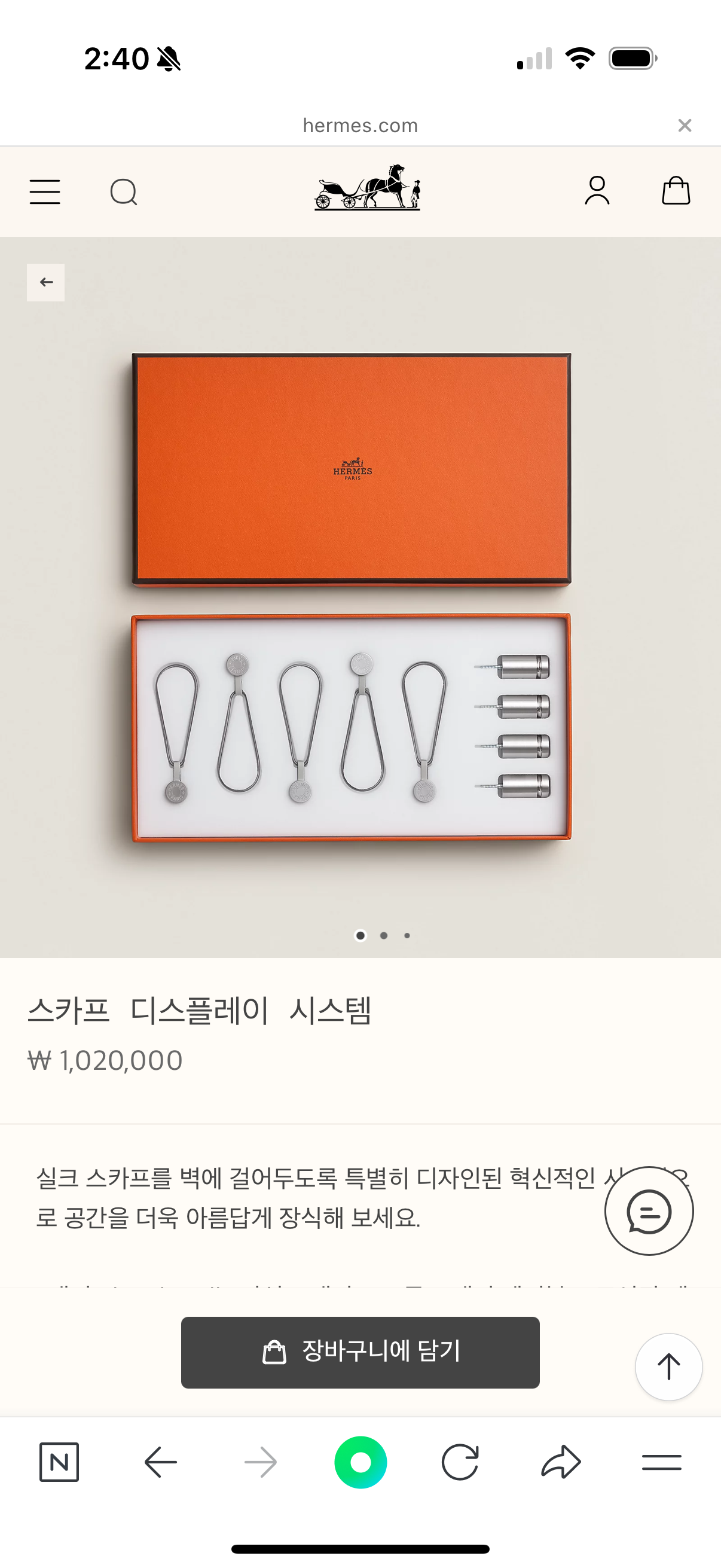Close the in-app browser page
Image resolution: width=721 pixels, height=1568 pixels.
click(685, 126)
